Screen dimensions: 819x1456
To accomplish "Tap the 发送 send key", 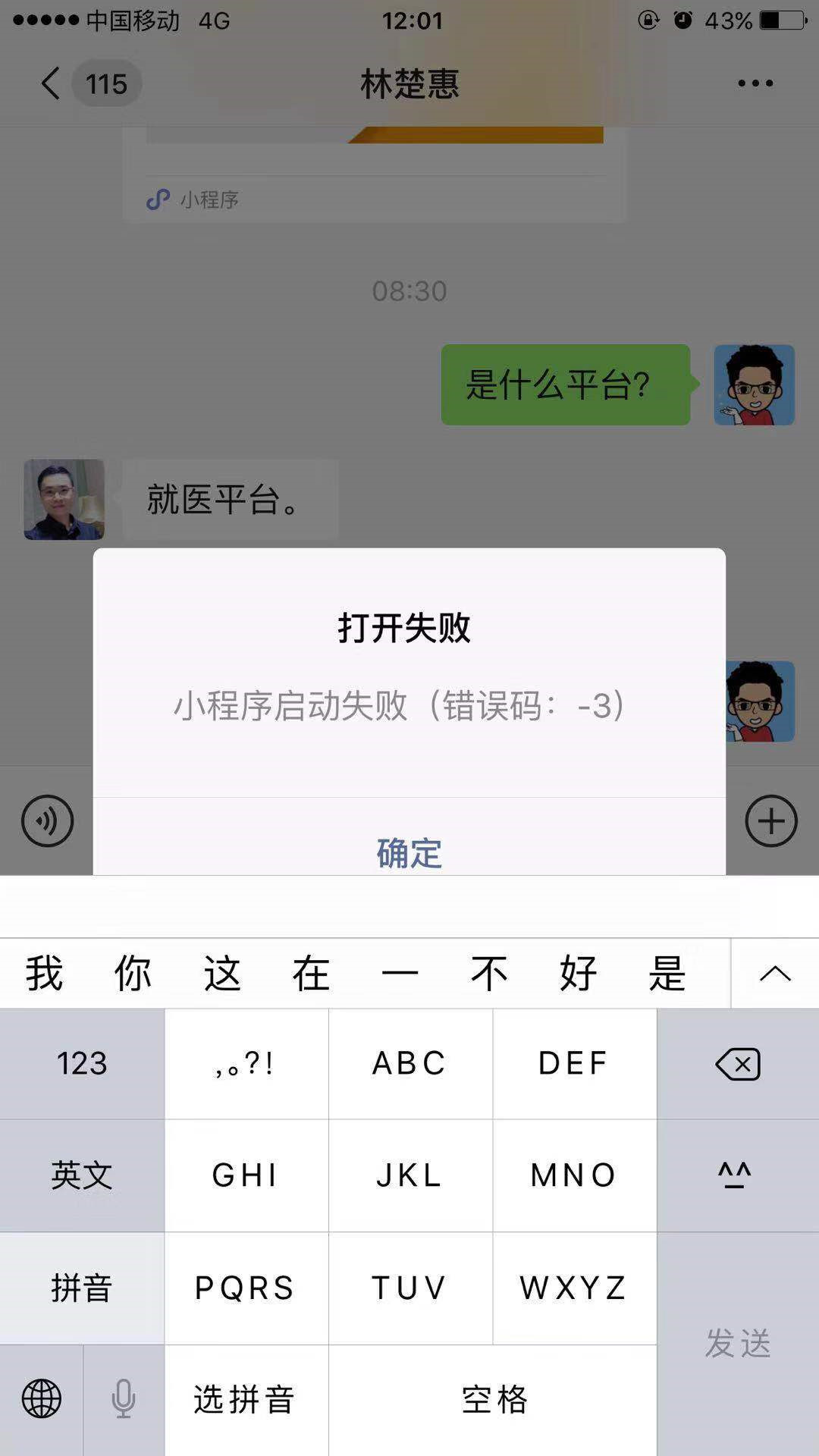I will point(737,1344).
